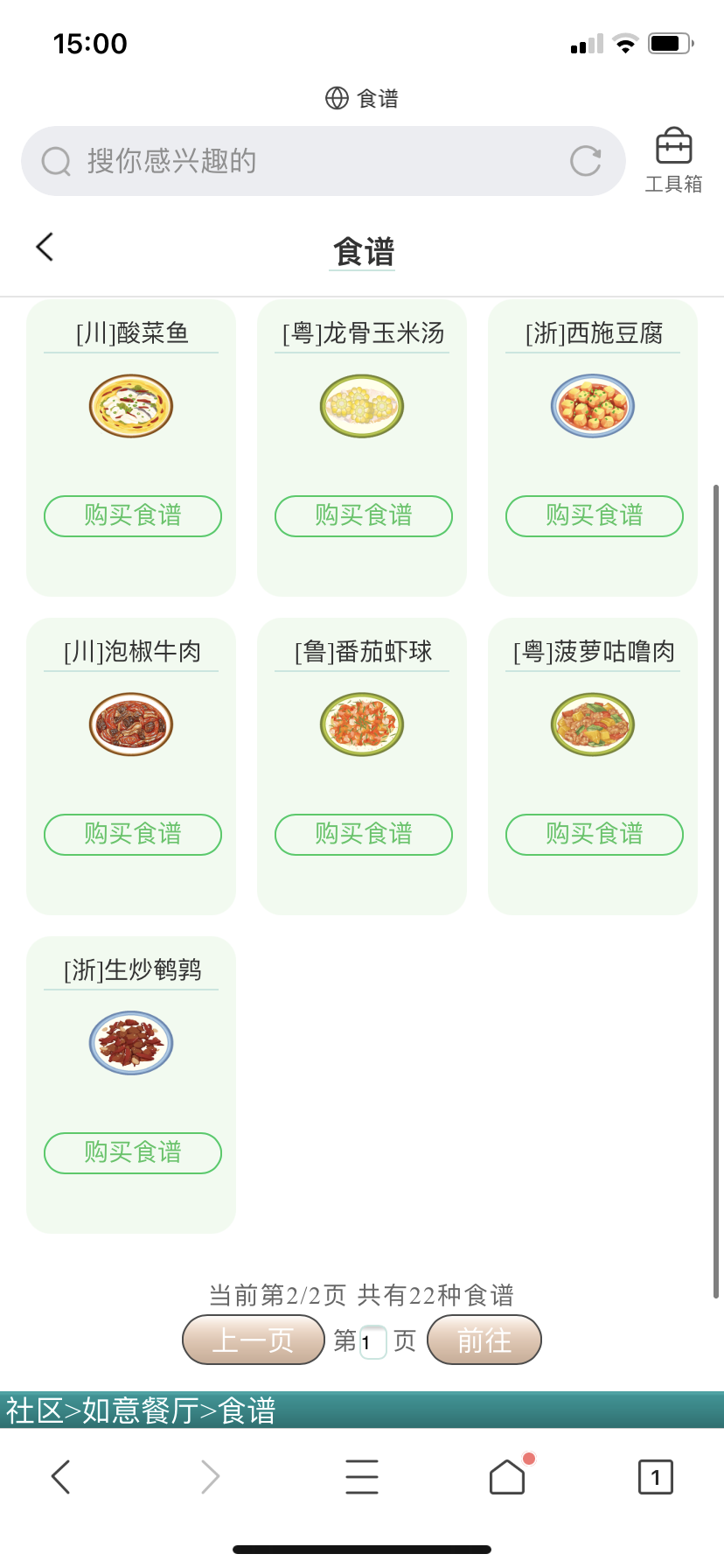Viewport: 724px width, 1568px height.
Task: Tap the home icon with red dot
Action: (506, 1476)
